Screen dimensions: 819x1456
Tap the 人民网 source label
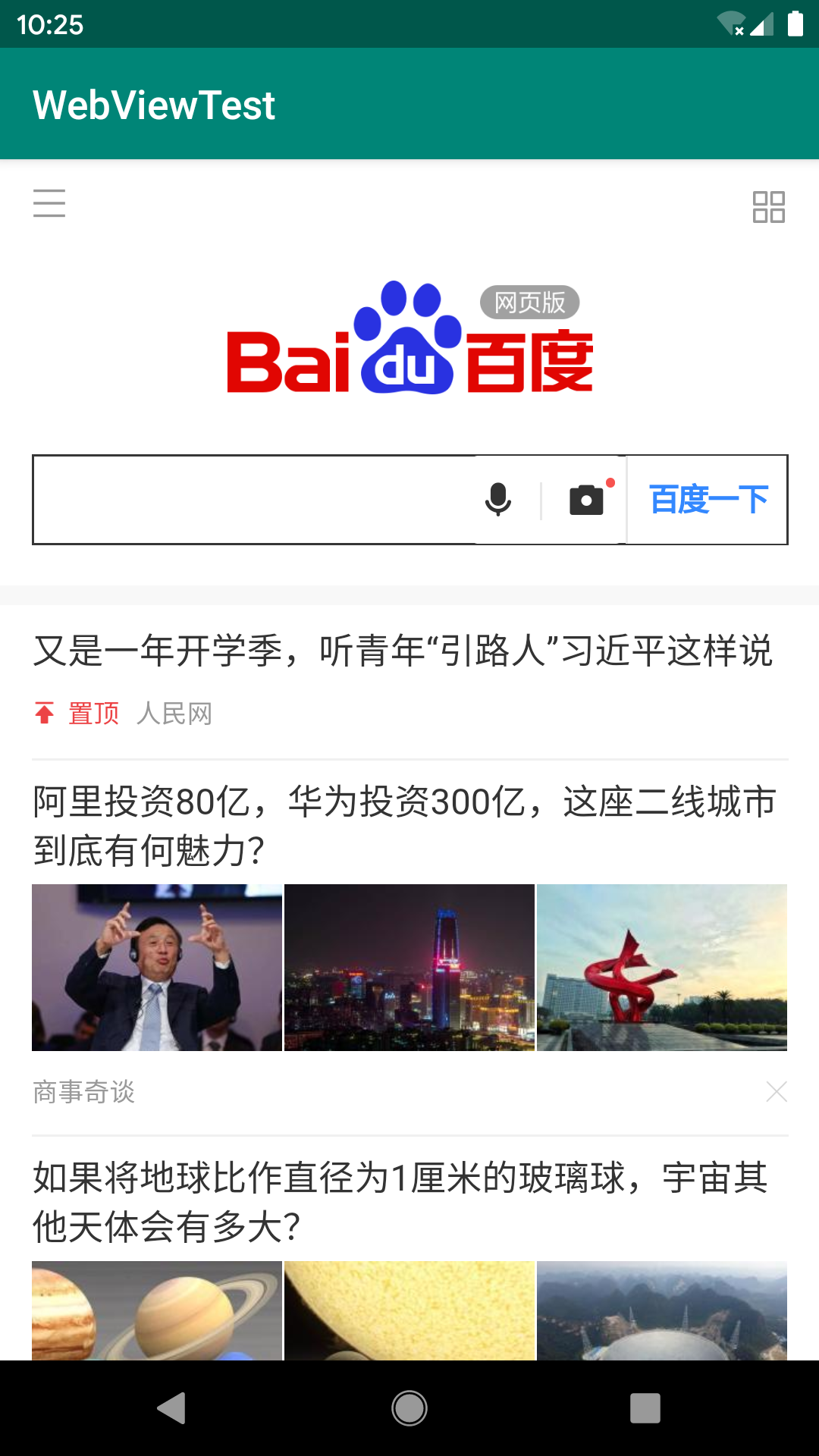click(175, 713)
